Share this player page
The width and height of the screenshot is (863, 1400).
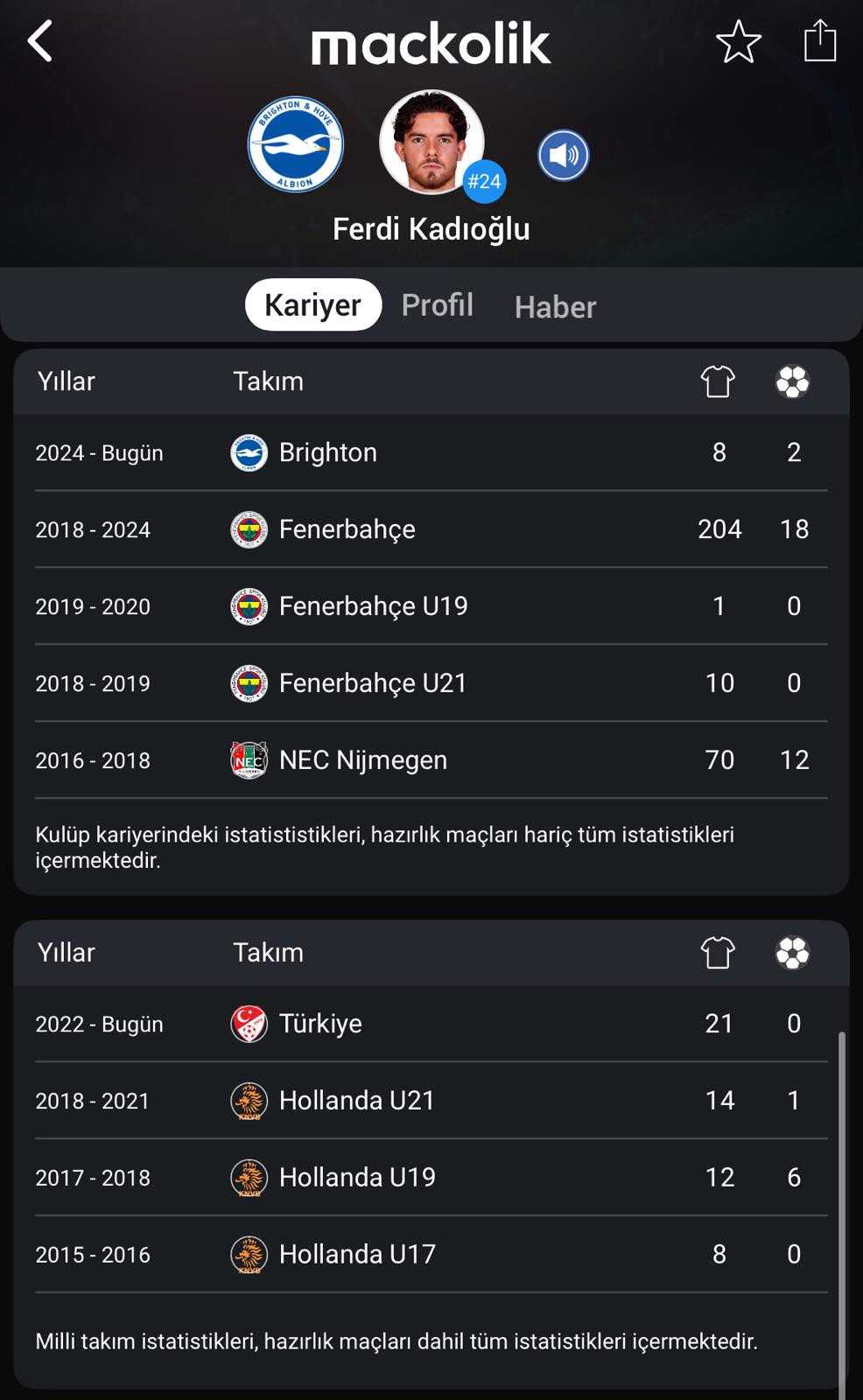(x=820, y=40)
